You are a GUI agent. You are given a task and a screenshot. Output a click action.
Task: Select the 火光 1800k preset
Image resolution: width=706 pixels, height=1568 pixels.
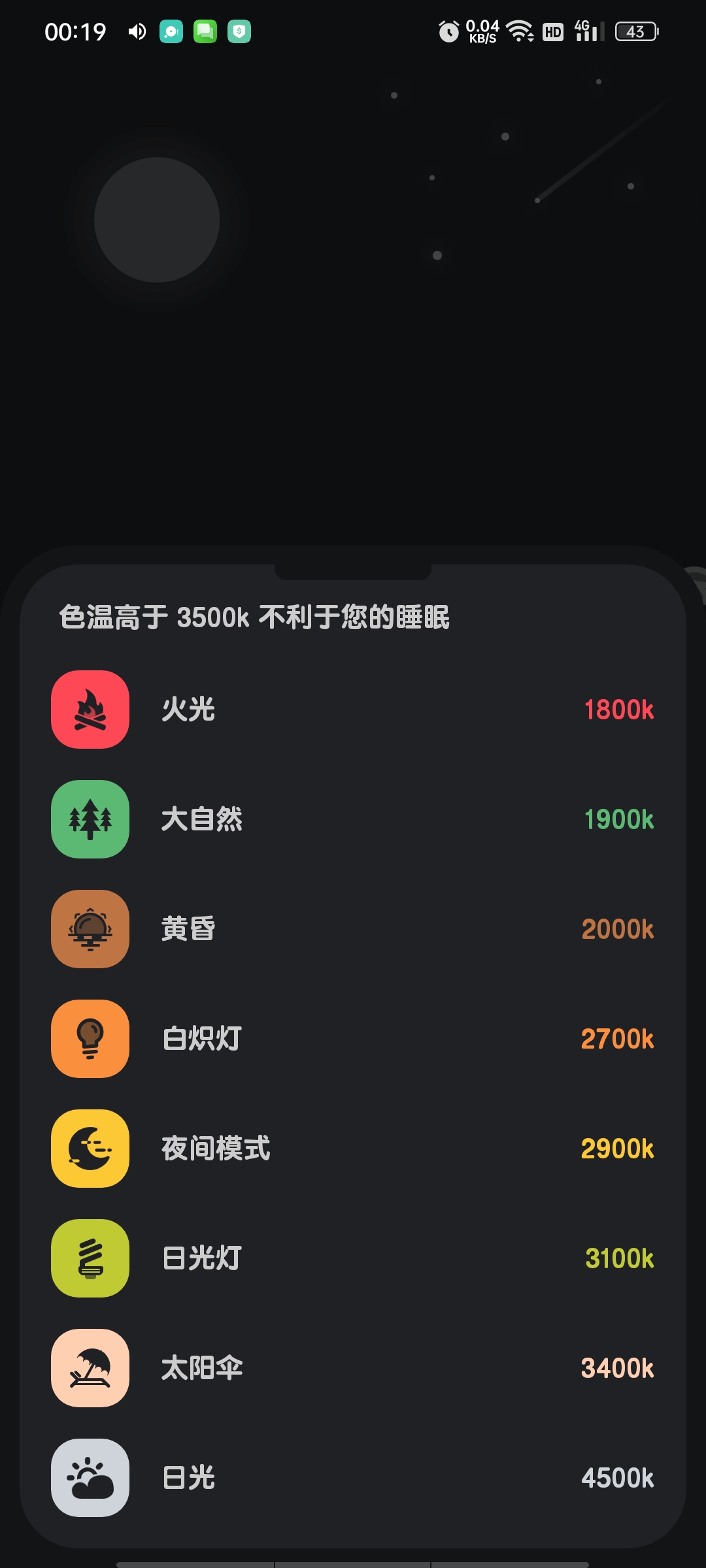pos(353,710)
